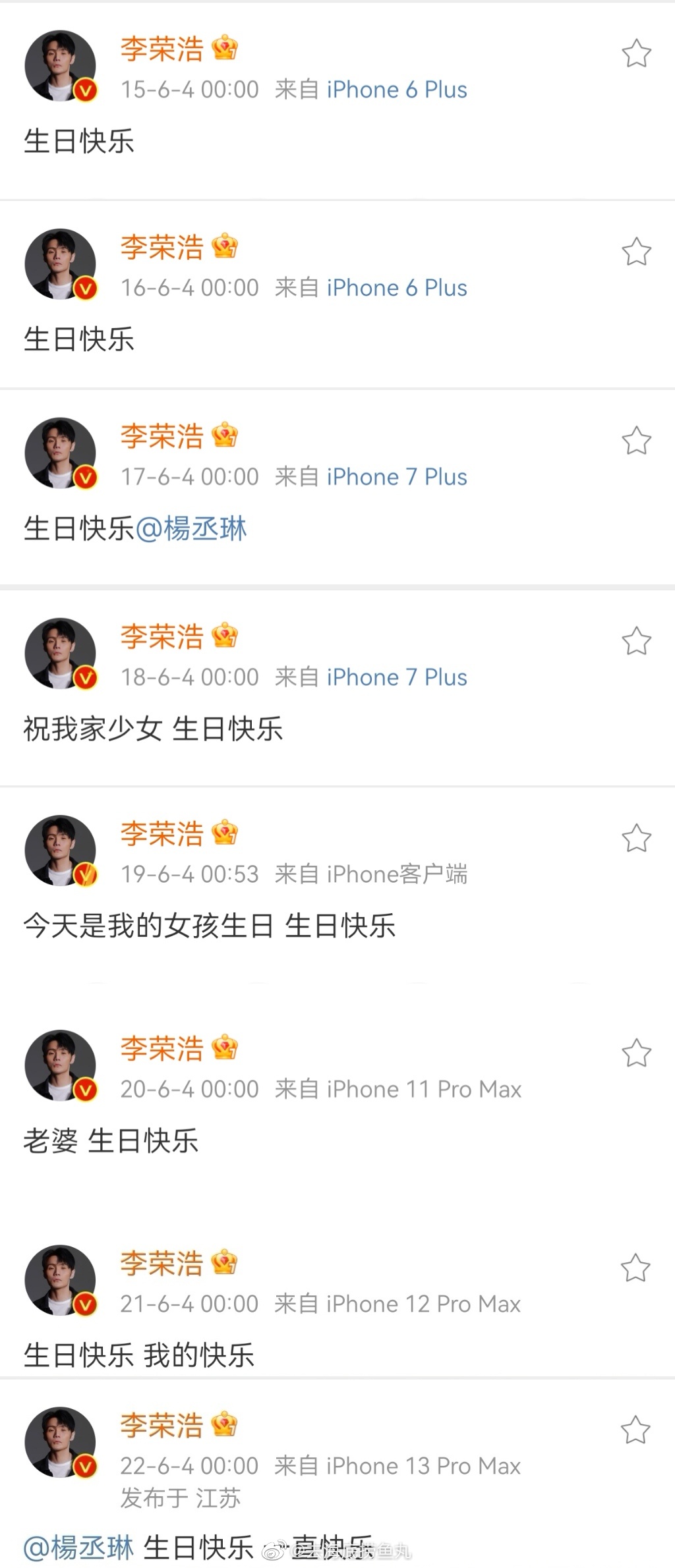Viewport: 675px width, 1568px height.
Task: Click the crown membership icon beside 李荣浩 on the 2017 post
Action: (225, 434)
